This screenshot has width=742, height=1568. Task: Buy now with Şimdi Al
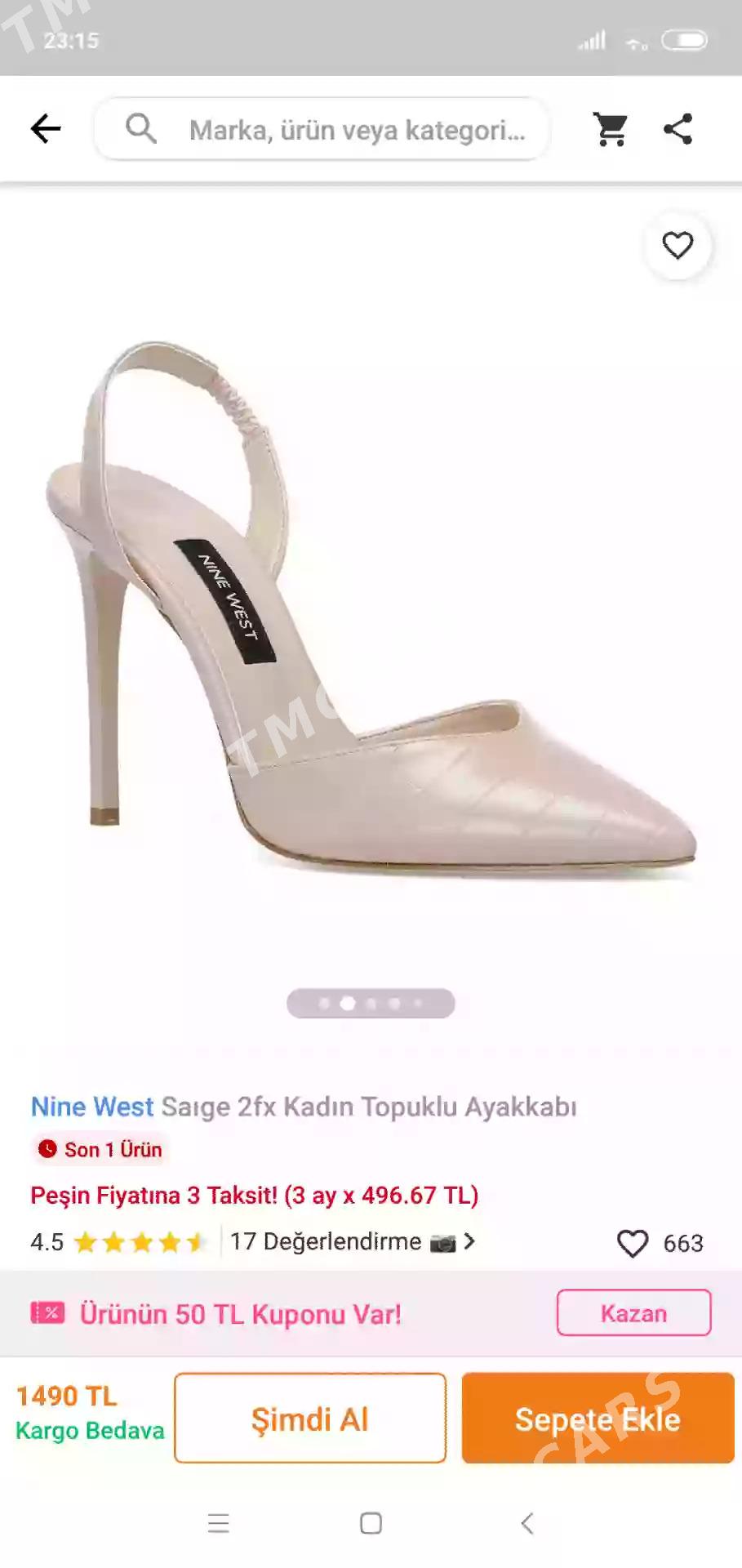click(310, 1419)
